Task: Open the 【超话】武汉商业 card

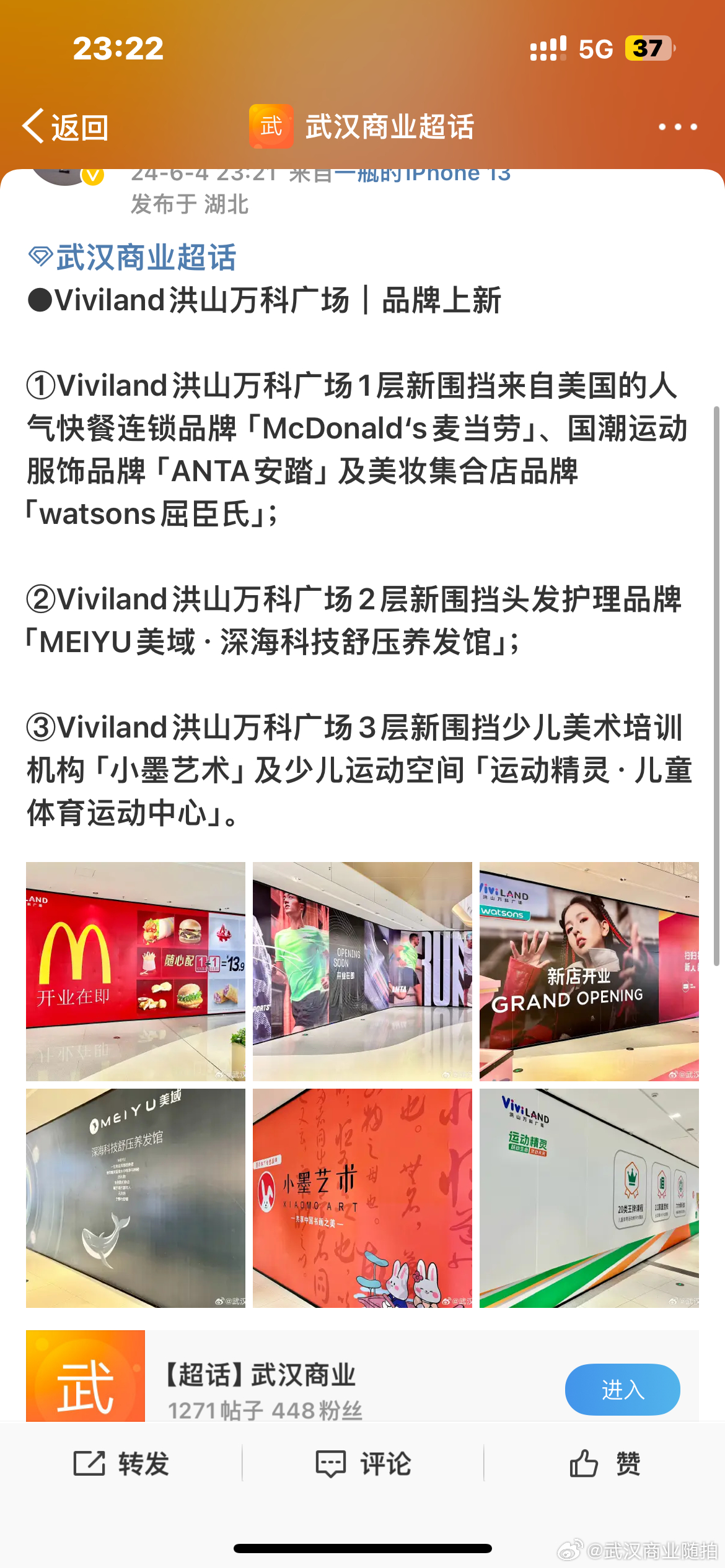Action: pos(362,1376)
